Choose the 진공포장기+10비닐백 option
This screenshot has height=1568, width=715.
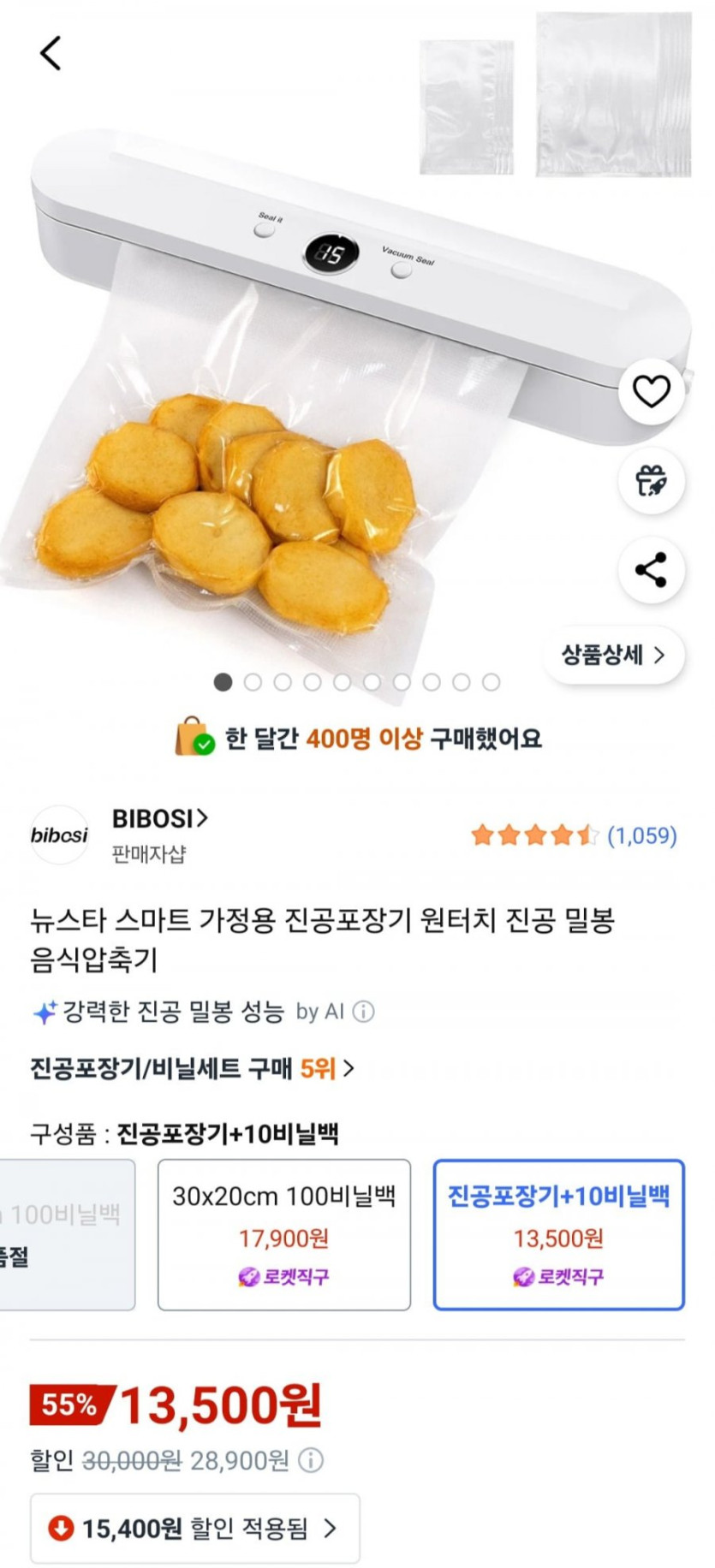[558, 1234]
